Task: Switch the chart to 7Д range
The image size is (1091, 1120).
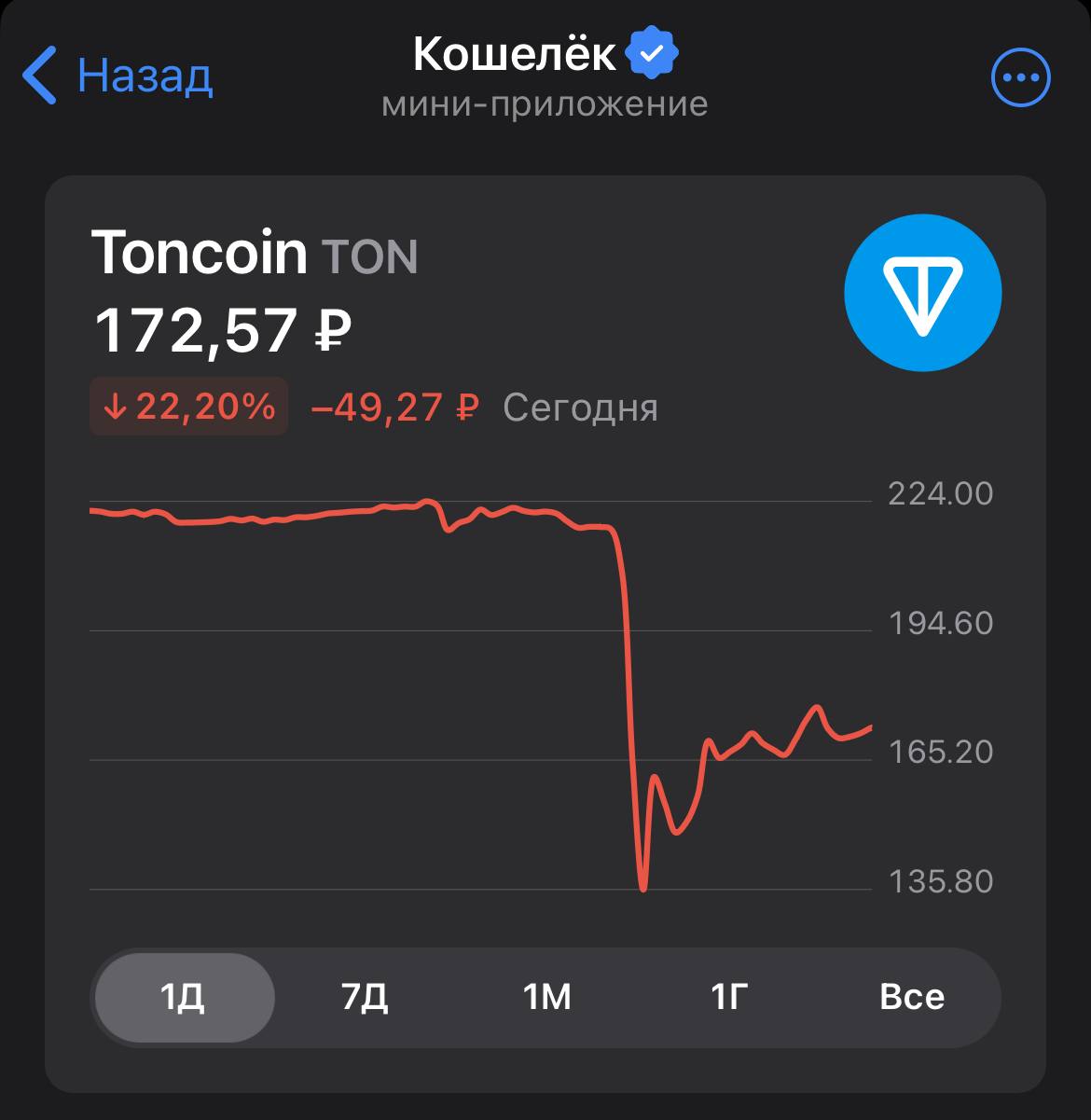Action: click(x=365, y=997)
